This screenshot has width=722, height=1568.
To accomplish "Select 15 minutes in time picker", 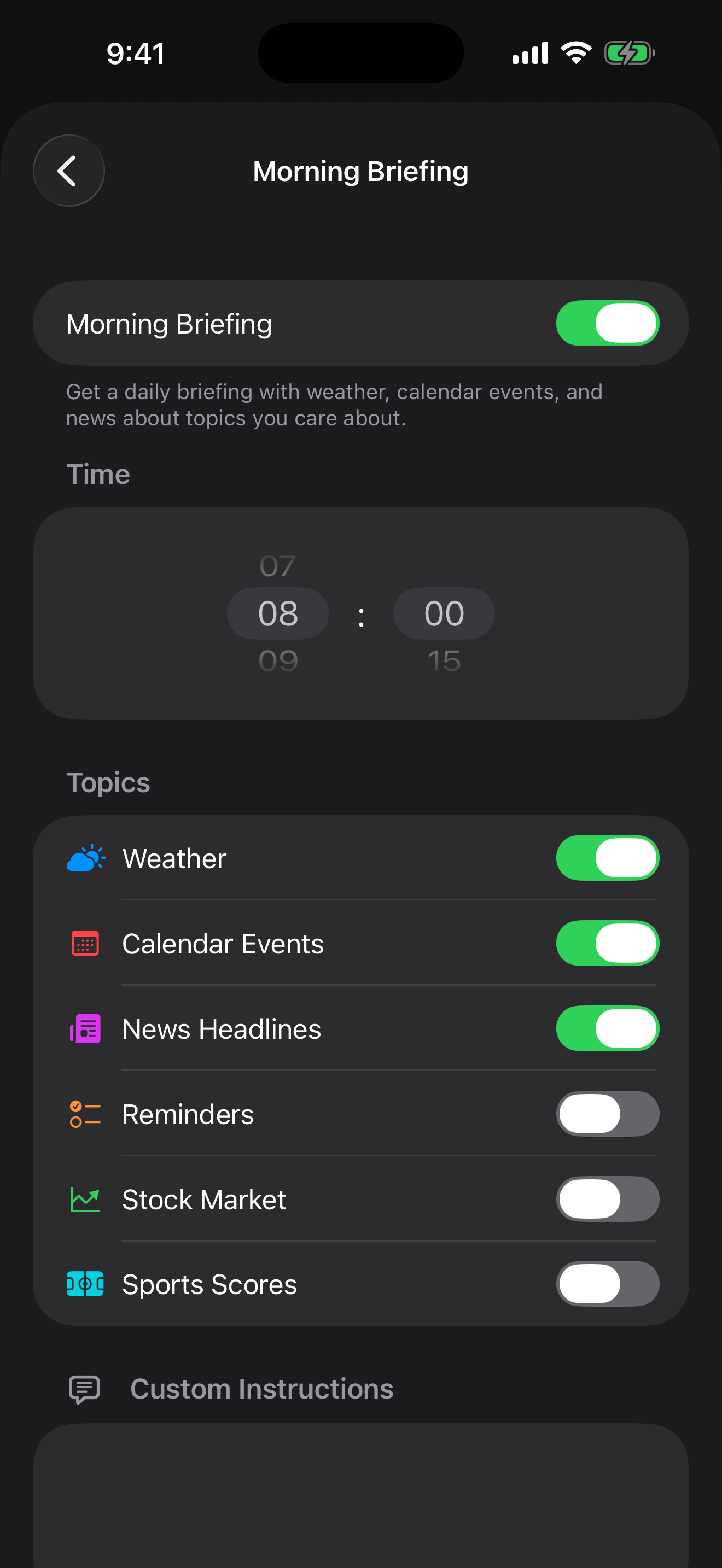I will pyautogui.click(x=444, y=660).
